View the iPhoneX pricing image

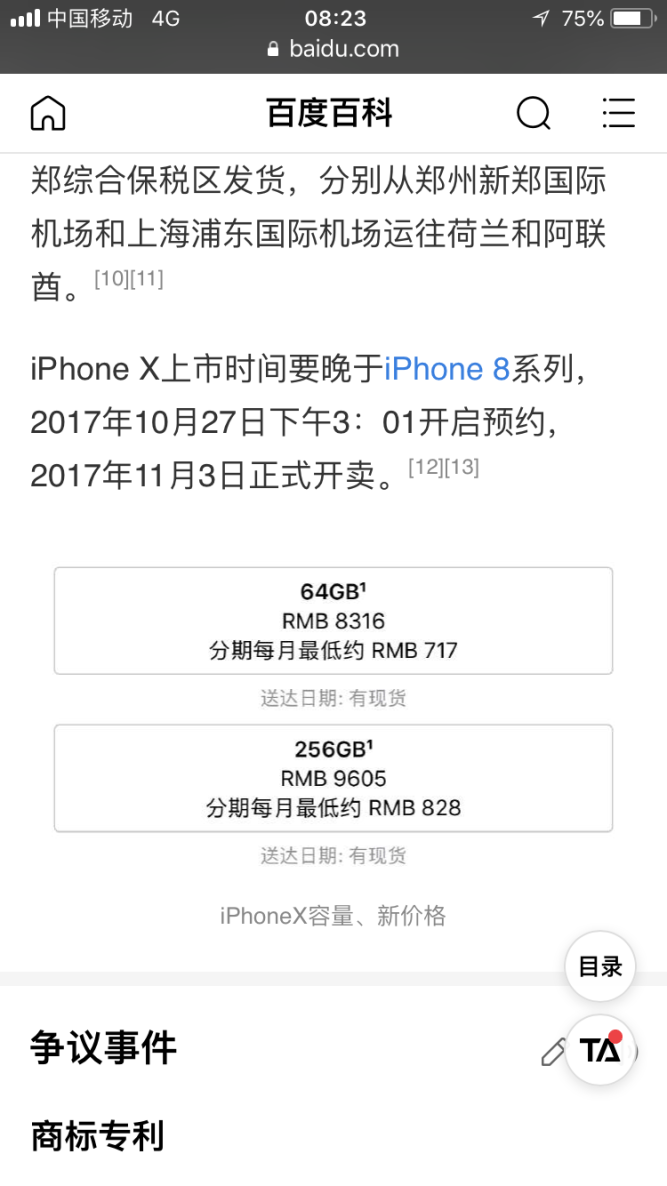pos(334,715)
